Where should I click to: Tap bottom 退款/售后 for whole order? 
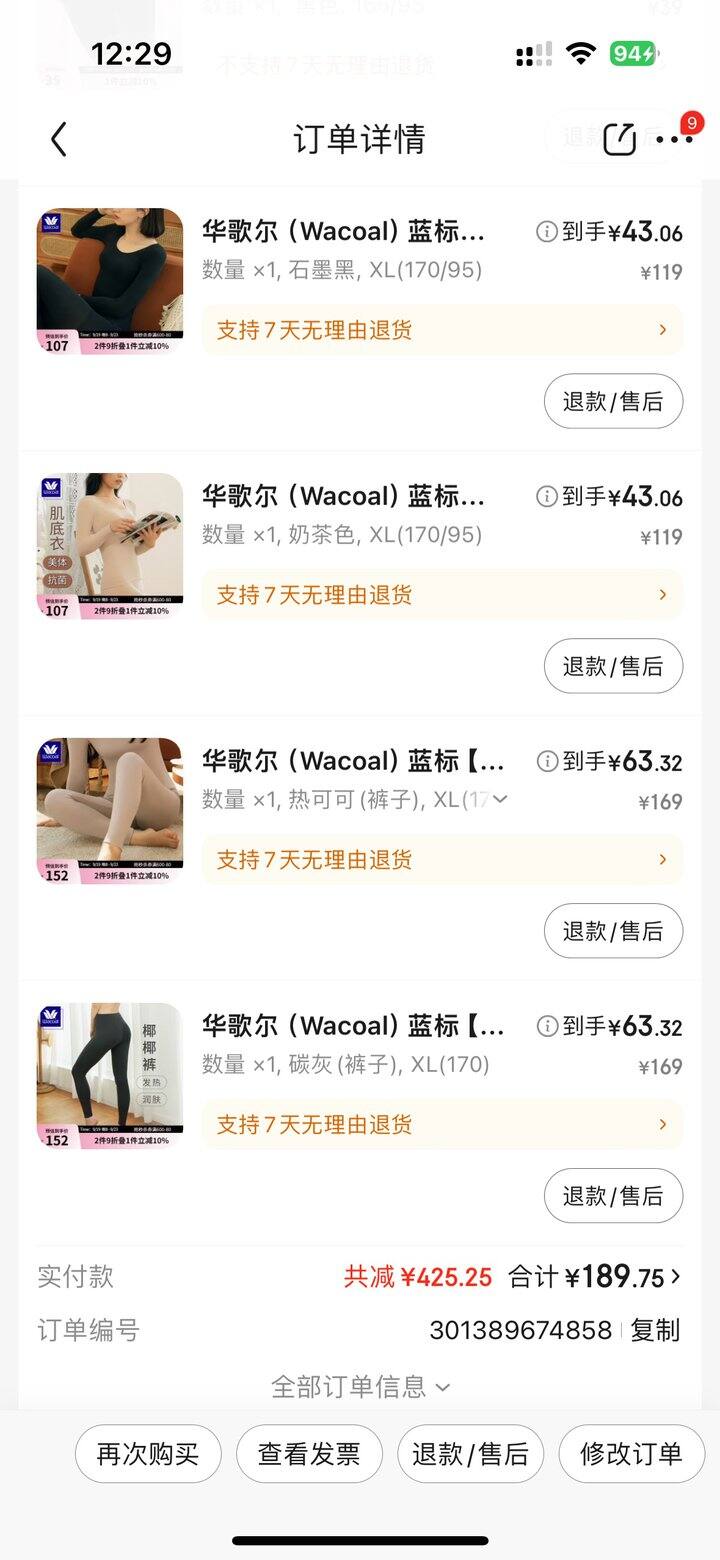point(470,1454)
